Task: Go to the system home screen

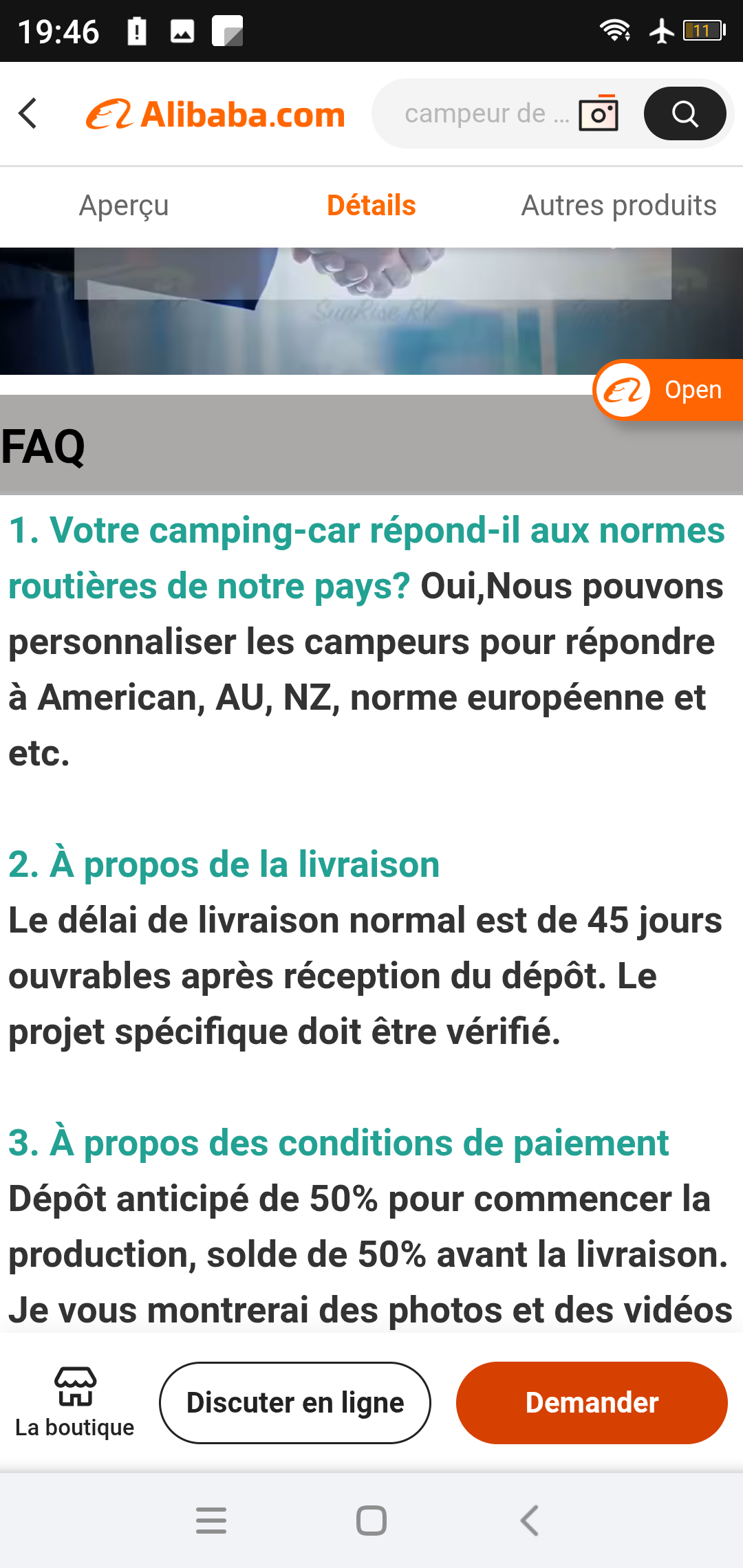Action: coord(371,1521)
